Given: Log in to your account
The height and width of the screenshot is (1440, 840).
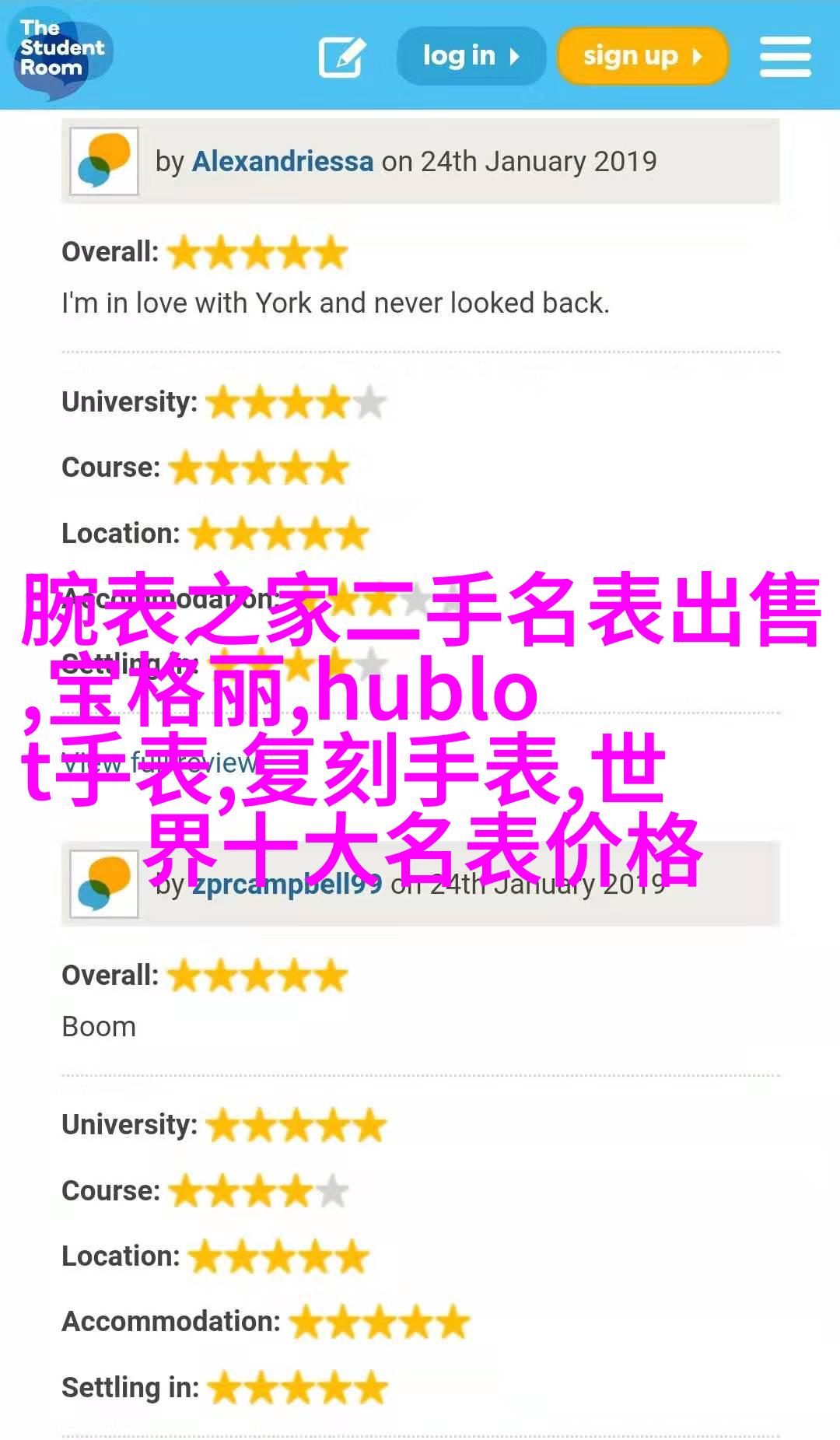Looking at the screenshot, I should click(471, 56).
